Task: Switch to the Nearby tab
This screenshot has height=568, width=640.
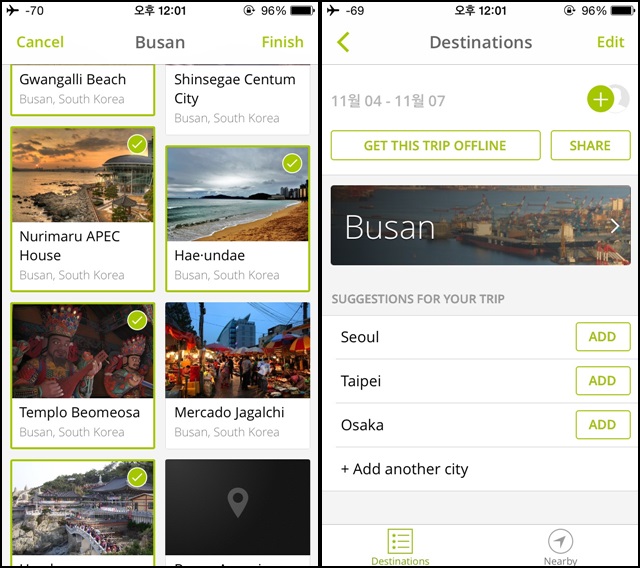Action: click(x=560, y=547)
